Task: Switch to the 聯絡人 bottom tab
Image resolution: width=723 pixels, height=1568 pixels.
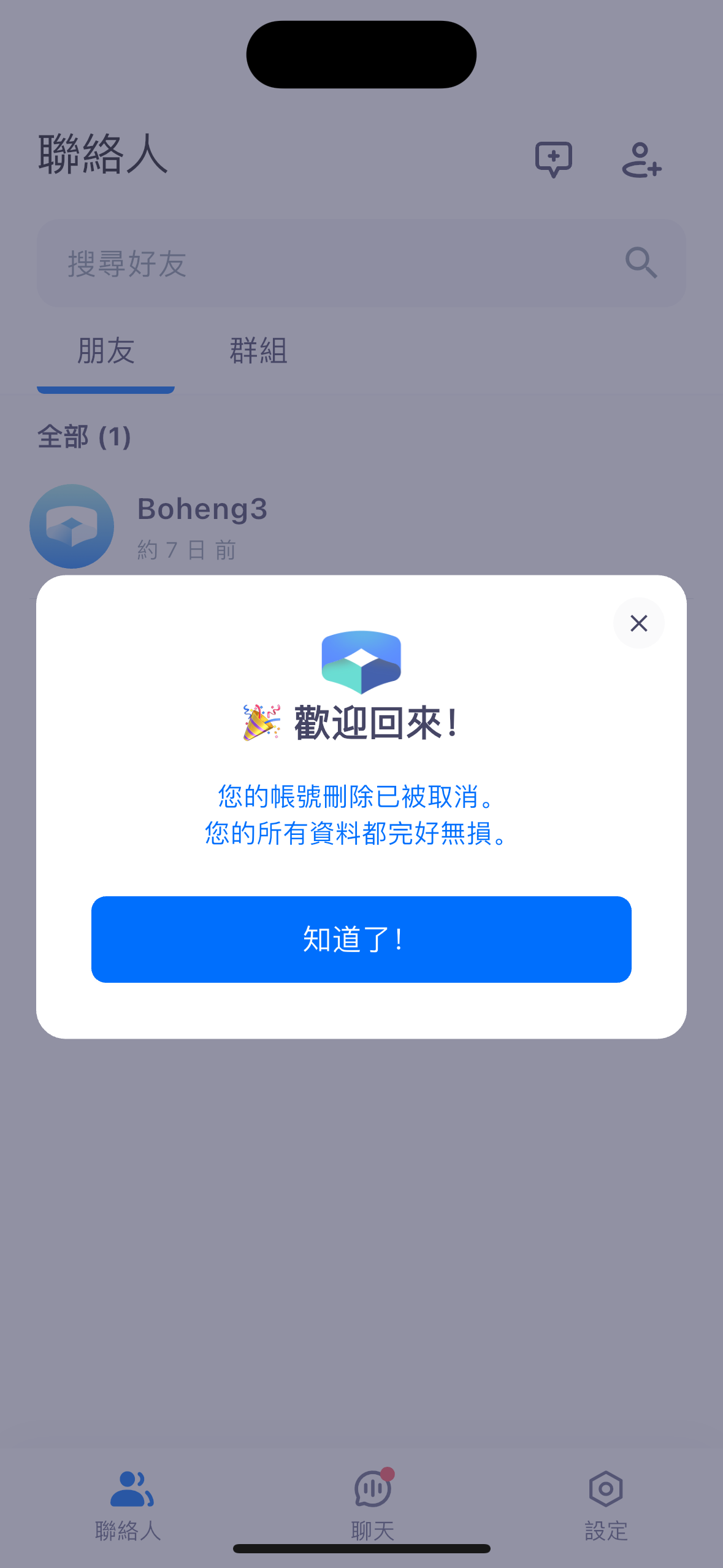Action: click(x=129, y=1504)
